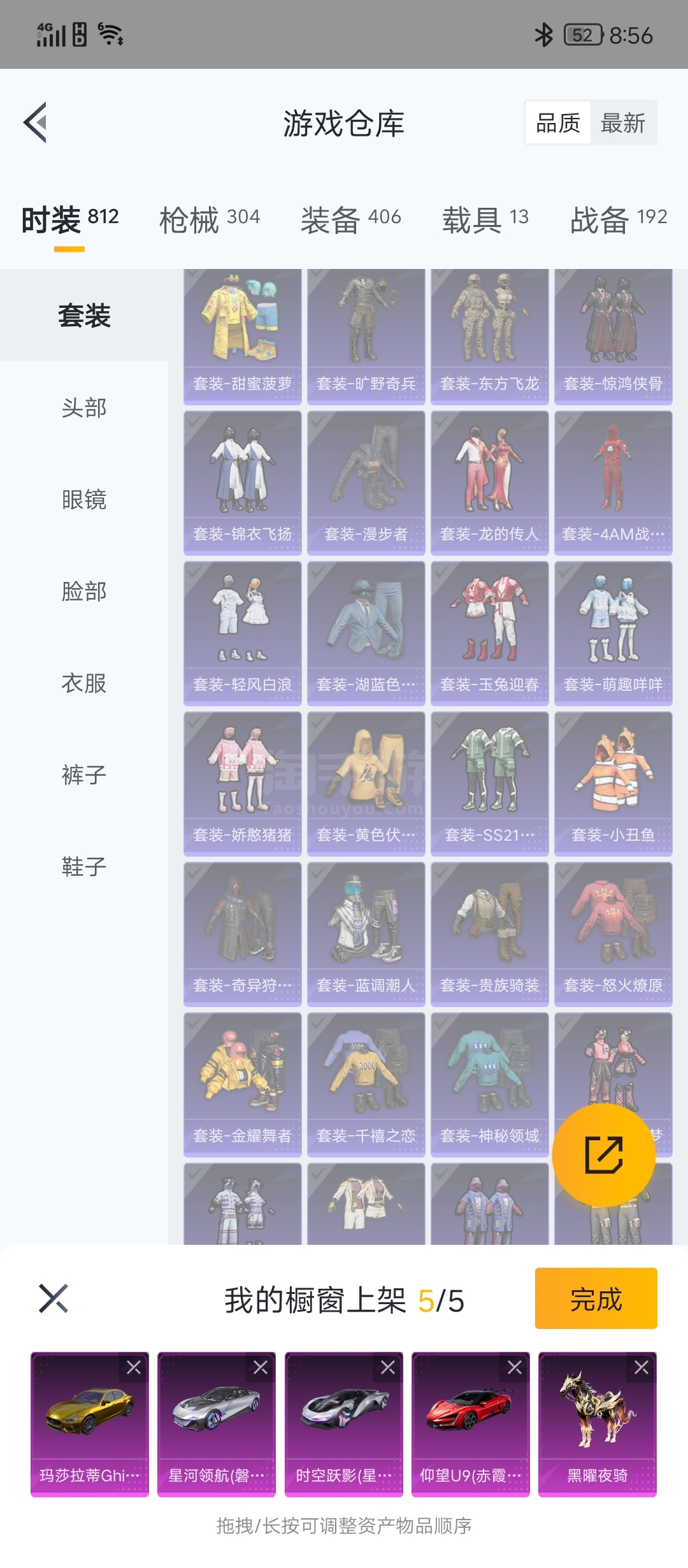Screen dimensions: 688x1568
Task: Select the 套装-甜蜜菠萝 item
Action: (x=243, y=337)
